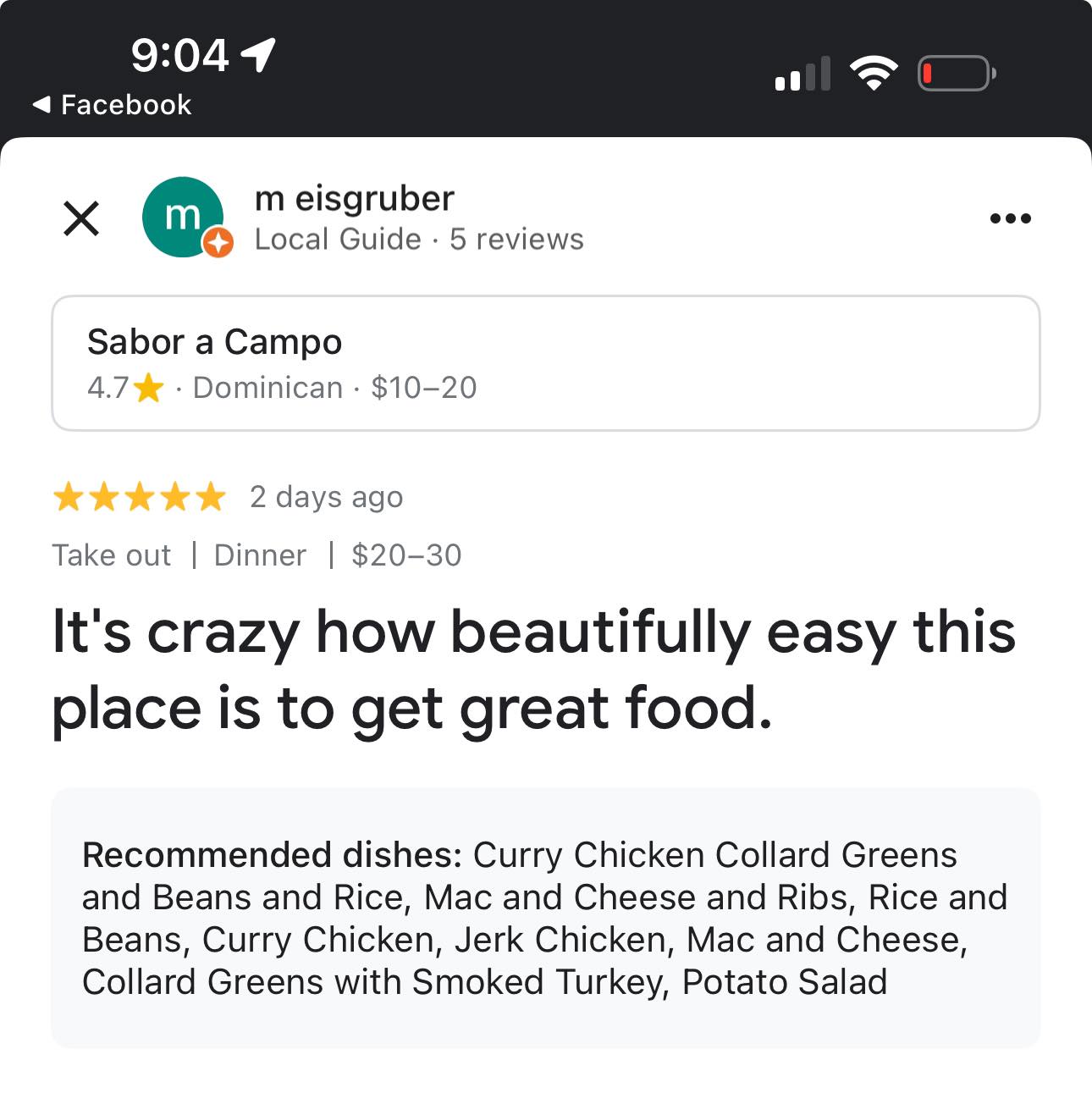Tap the review headline about great food
Screen dimensions: 1092x1093
(x=533, y=667)
